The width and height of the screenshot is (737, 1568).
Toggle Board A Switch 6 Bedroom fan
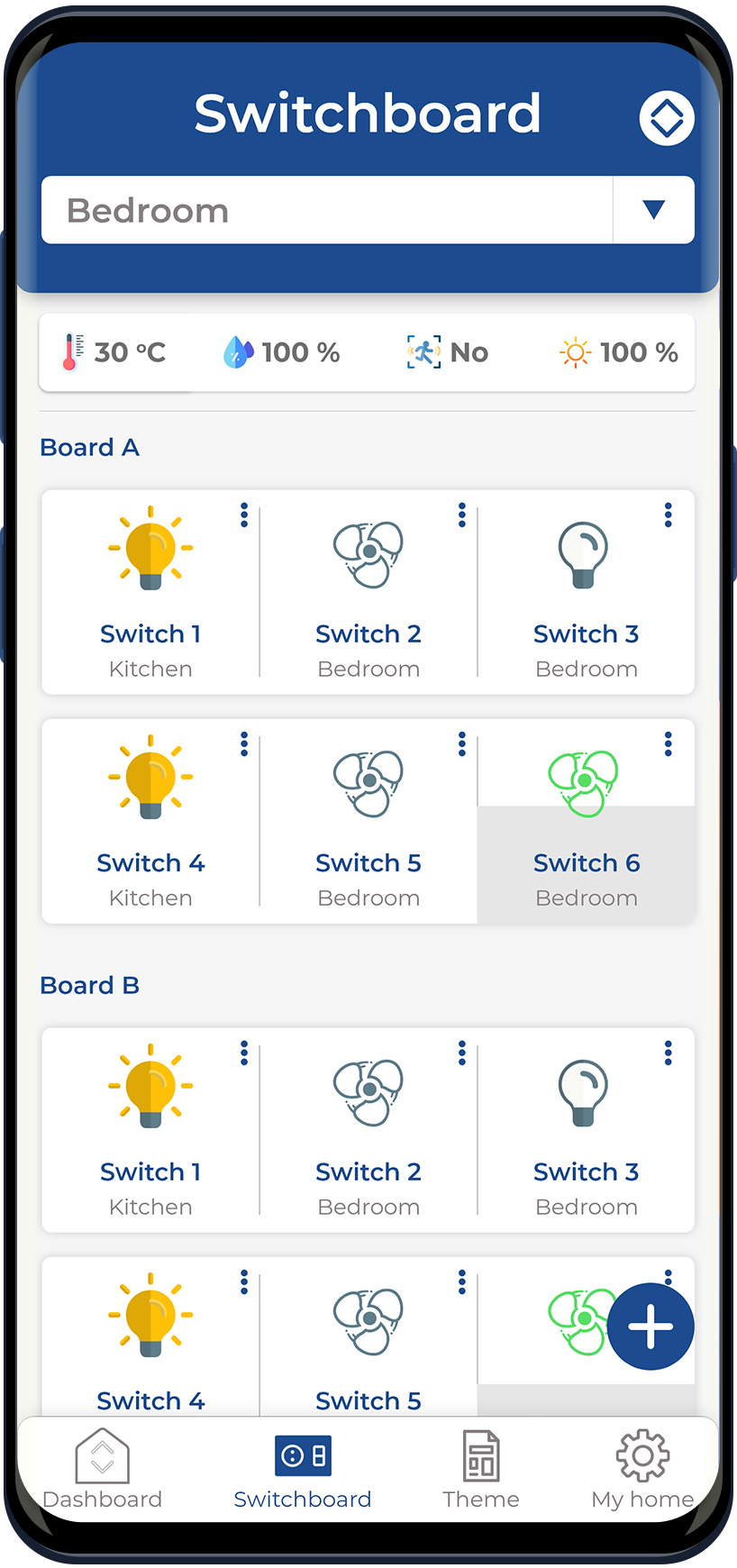586,821
